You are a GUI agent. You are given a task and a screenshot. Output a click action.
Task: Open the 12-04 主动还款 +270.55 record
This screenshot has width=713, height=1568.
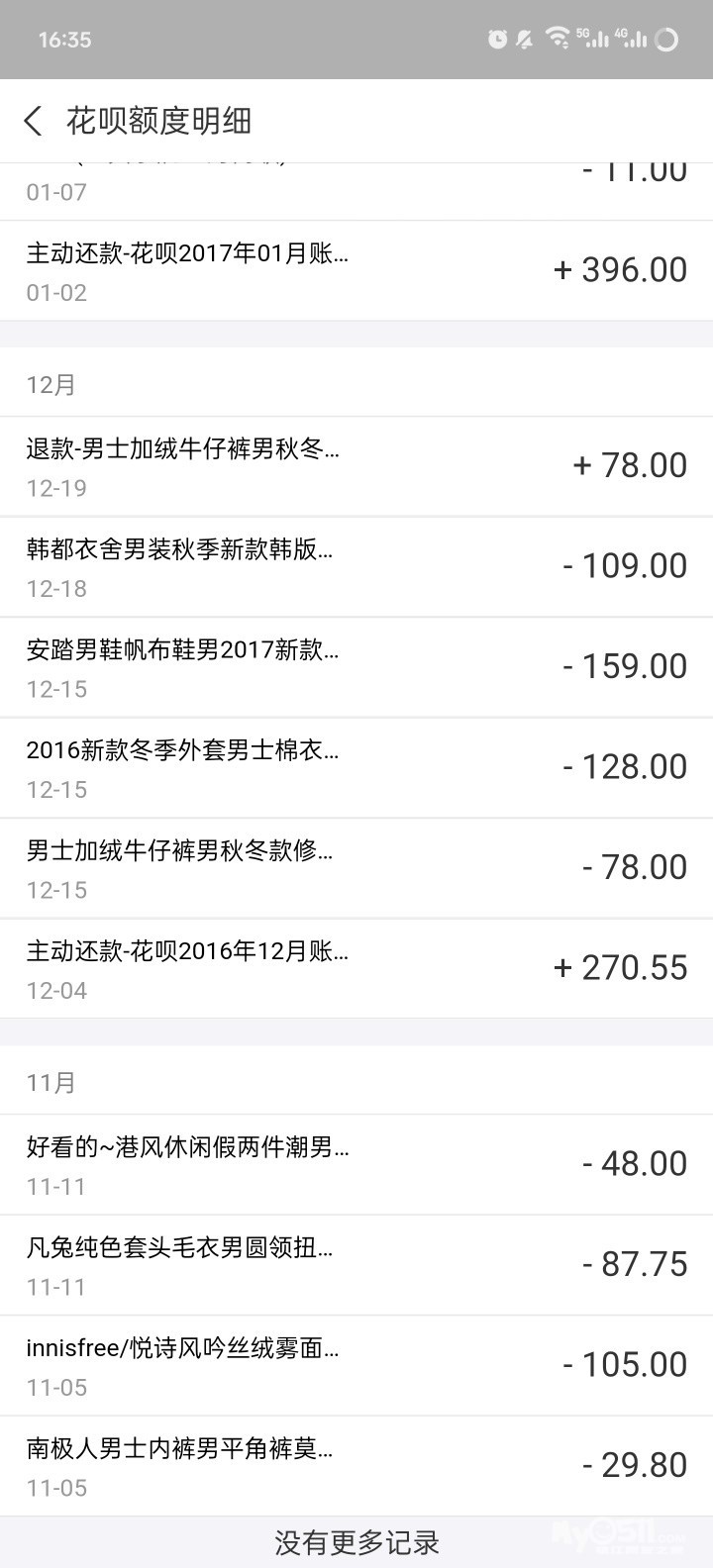(x=356, y=969)
